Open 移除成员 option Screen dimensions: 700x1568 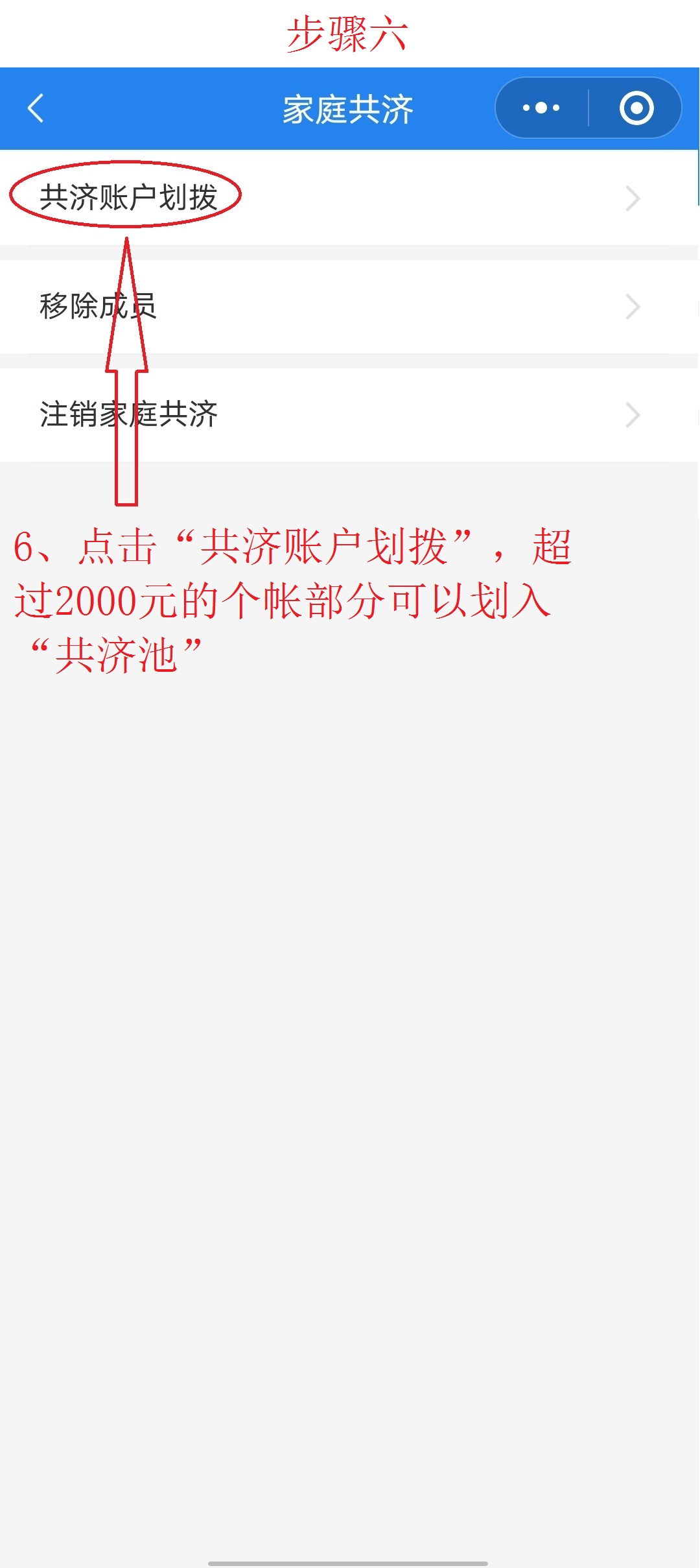click(349, 307)
